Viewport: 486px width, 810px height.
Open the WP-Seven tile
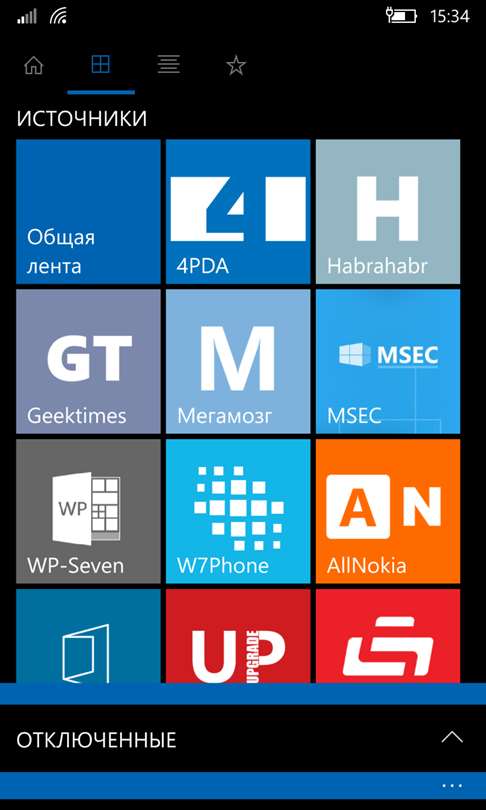[88, 511]
